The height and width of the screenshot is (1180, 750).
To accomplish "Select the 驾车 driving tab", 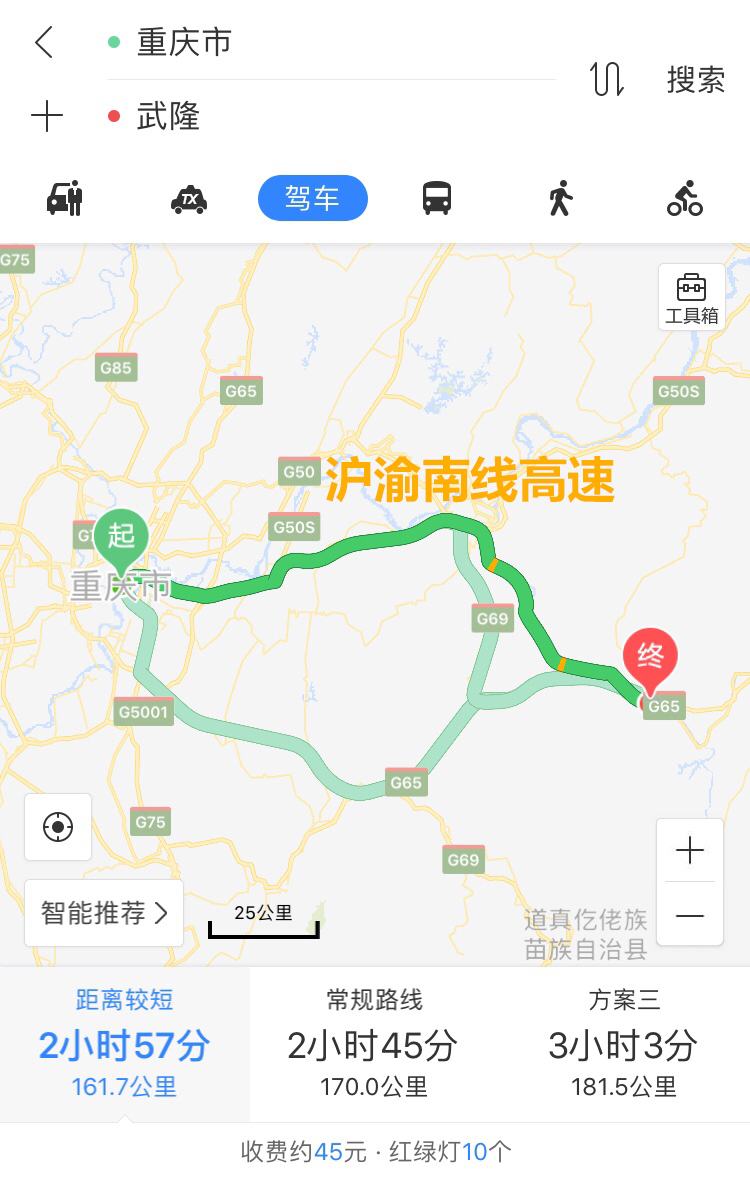I will [x=313, y=198].
